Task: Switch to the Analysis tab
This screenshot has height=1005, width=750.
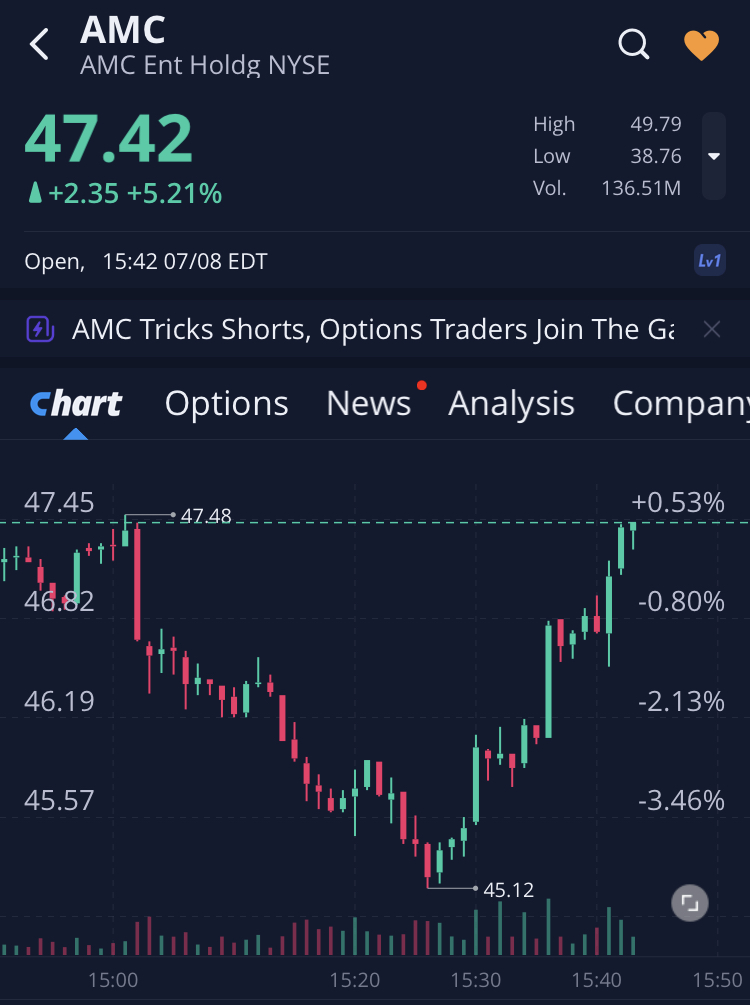Action: point(511,403)
